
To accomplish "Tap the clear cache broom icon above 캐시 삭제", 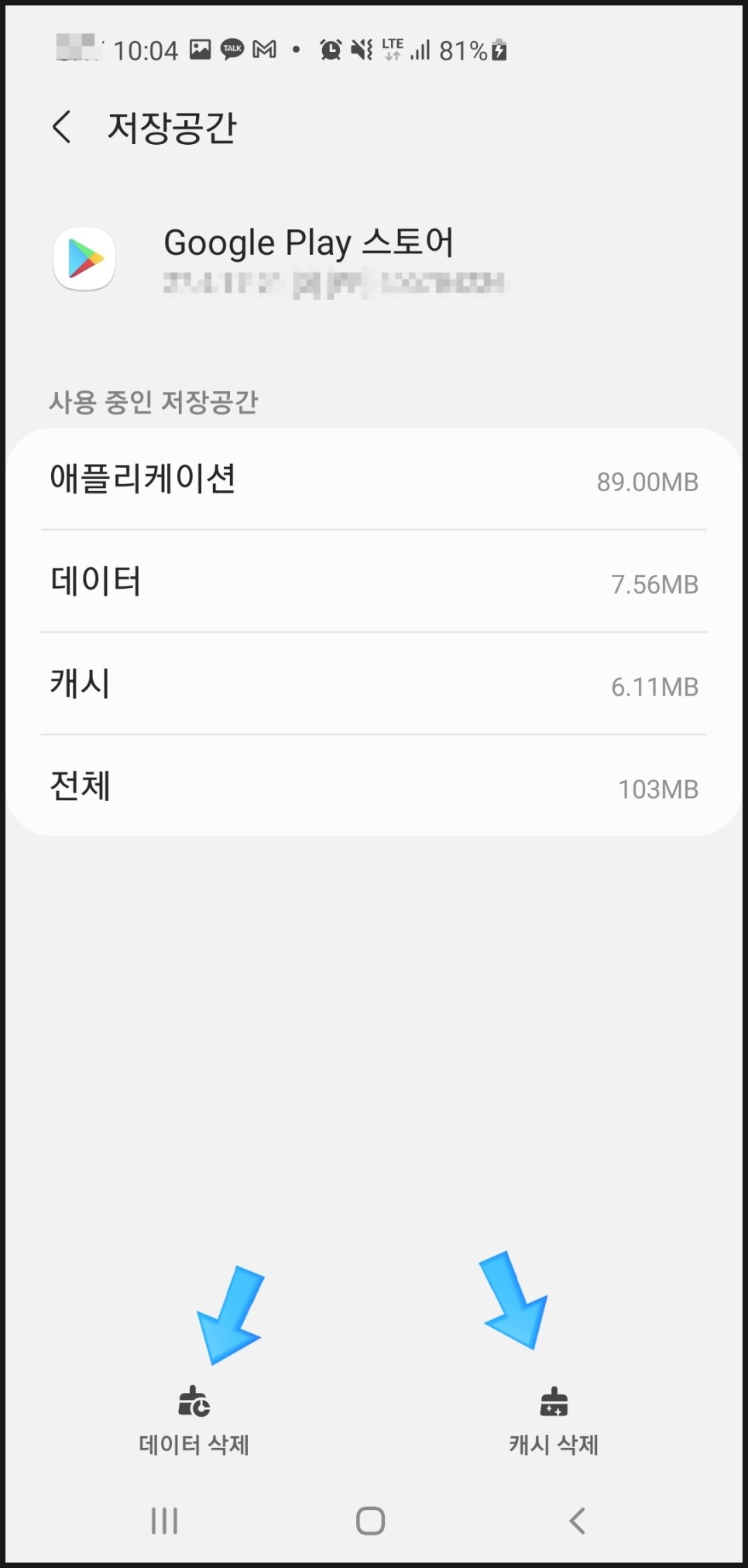I will point(556,1403).
